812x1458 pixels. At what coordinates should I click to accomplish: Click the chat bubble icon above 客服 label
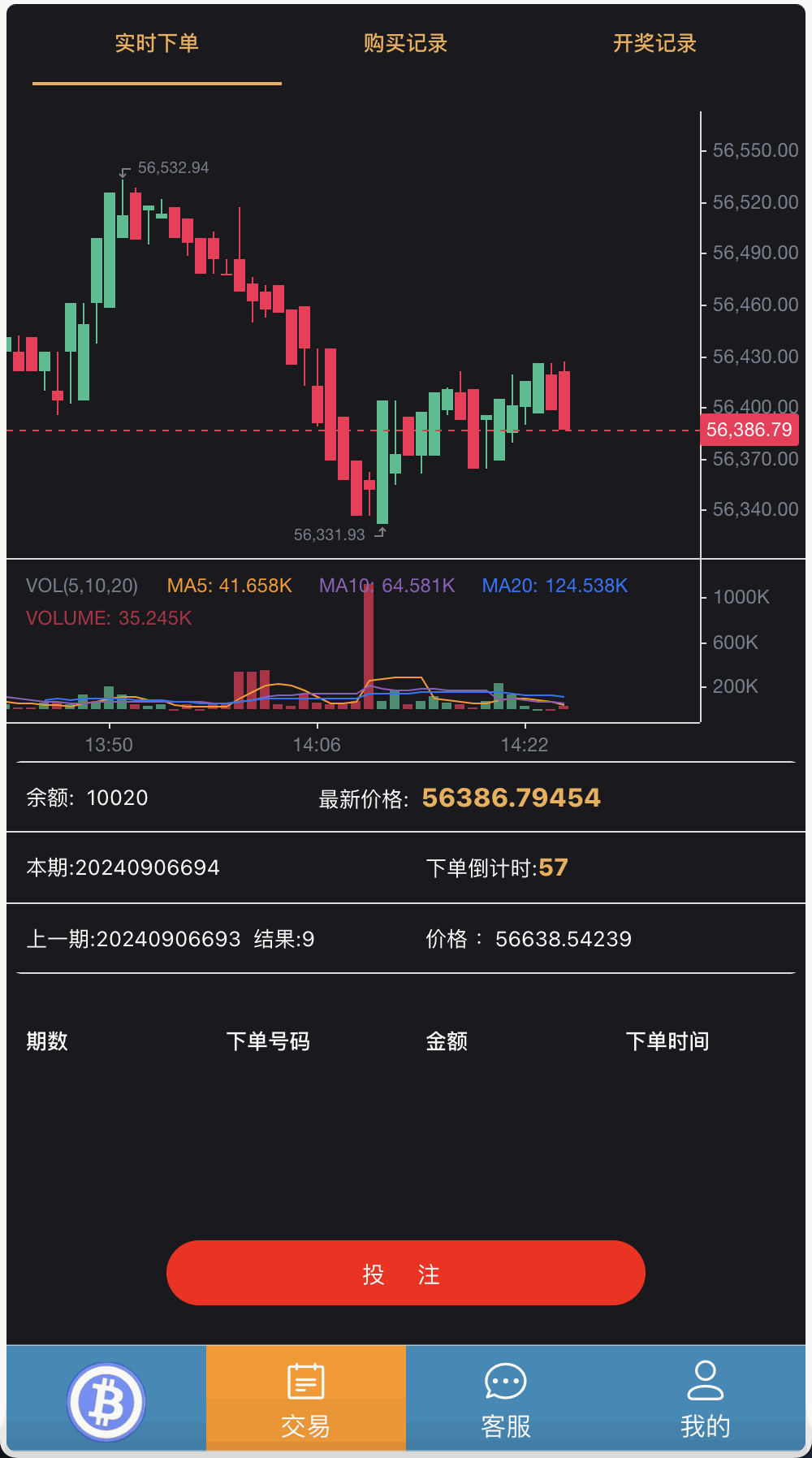point(505,1379)
